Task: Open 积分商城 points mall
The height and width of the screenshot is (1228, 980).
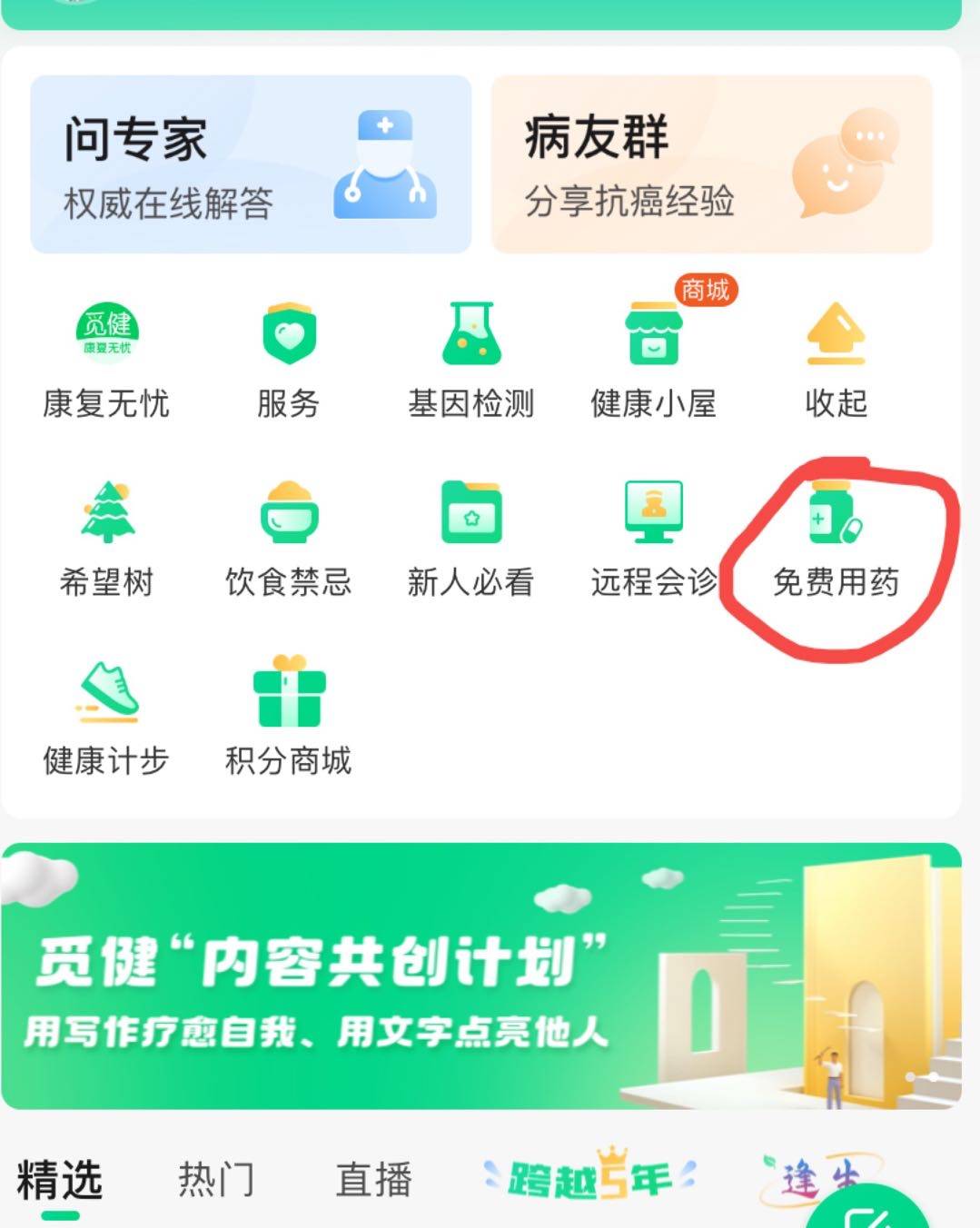Action: point(288,718)
